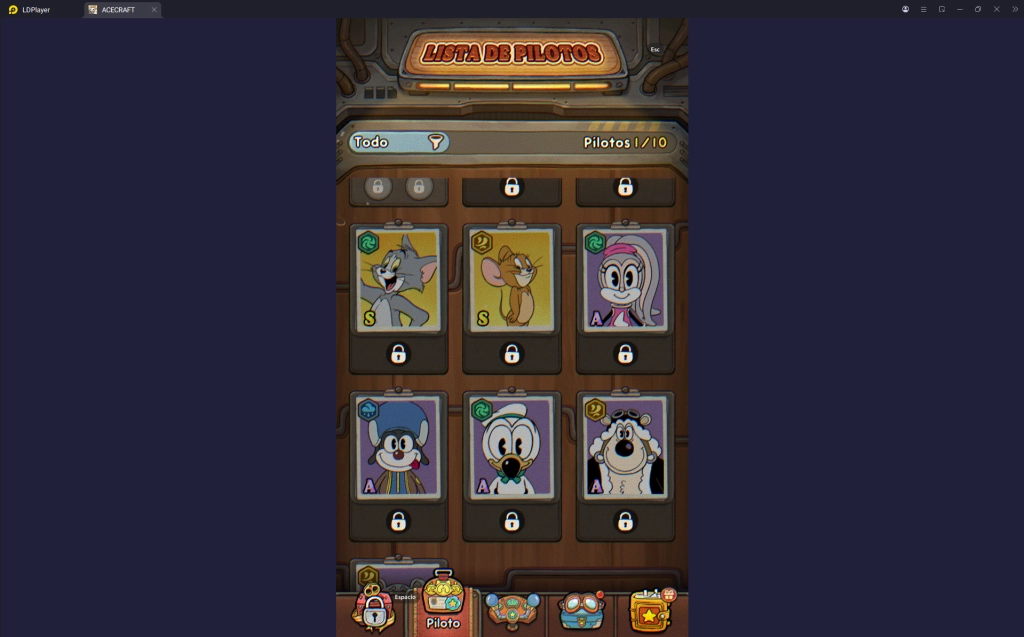Close the pilot list with Esc button
Image resolution: width=1024 pixels, height=637 pixels.
tap(655, 49)
